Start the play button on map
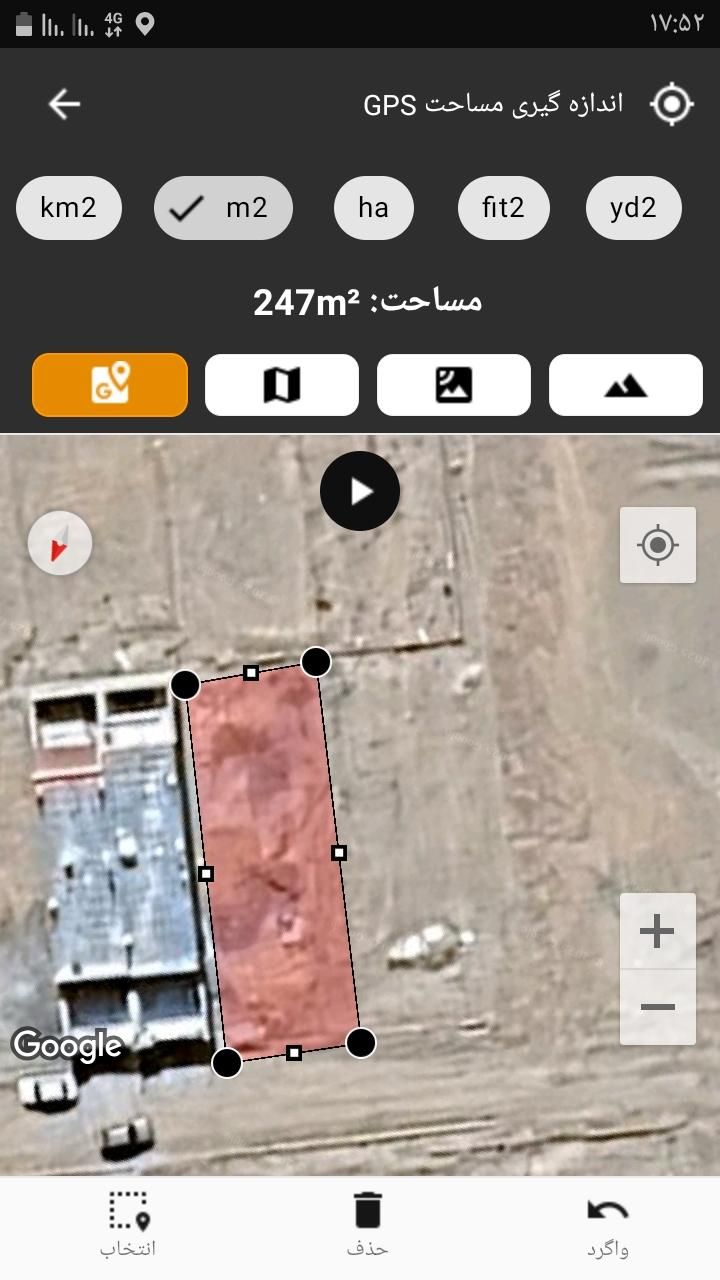The width and height of the screenshot is (720, 1280). pyautogui.click(x=360, y=491)
